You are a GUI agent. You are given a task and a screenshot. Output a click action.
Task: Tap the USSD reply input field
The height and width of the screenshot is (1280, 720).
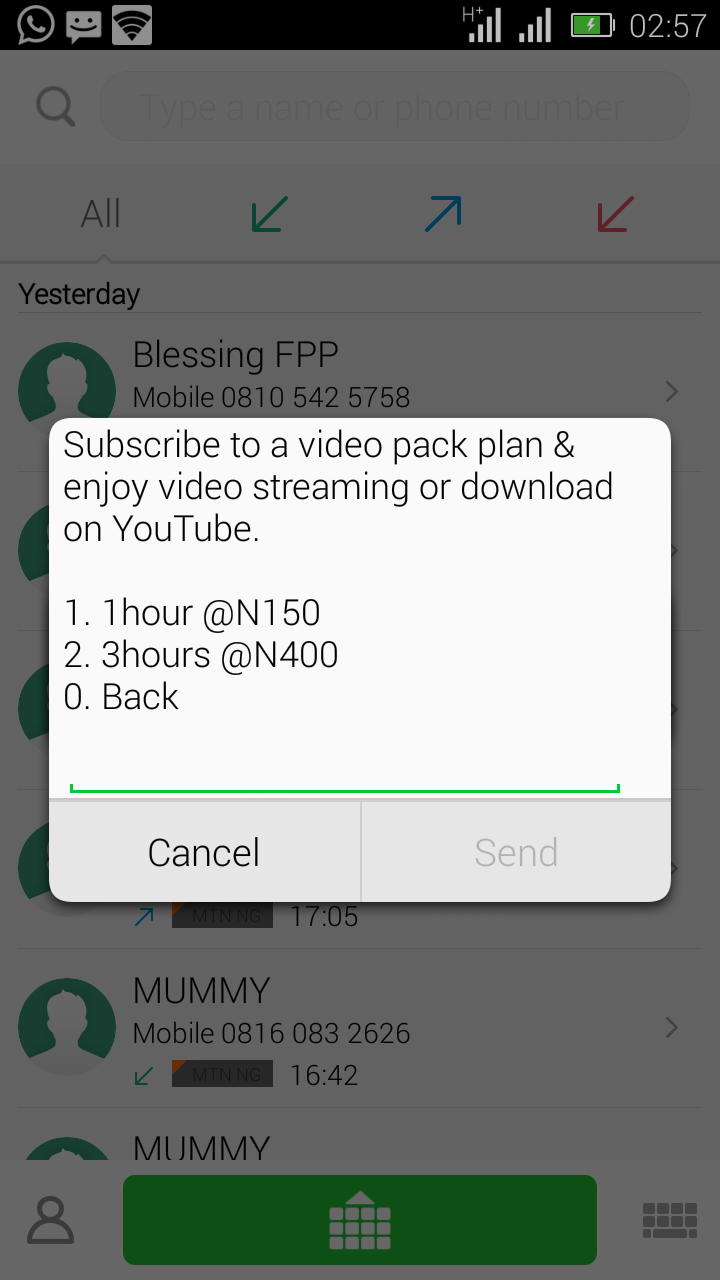(345, 768)
